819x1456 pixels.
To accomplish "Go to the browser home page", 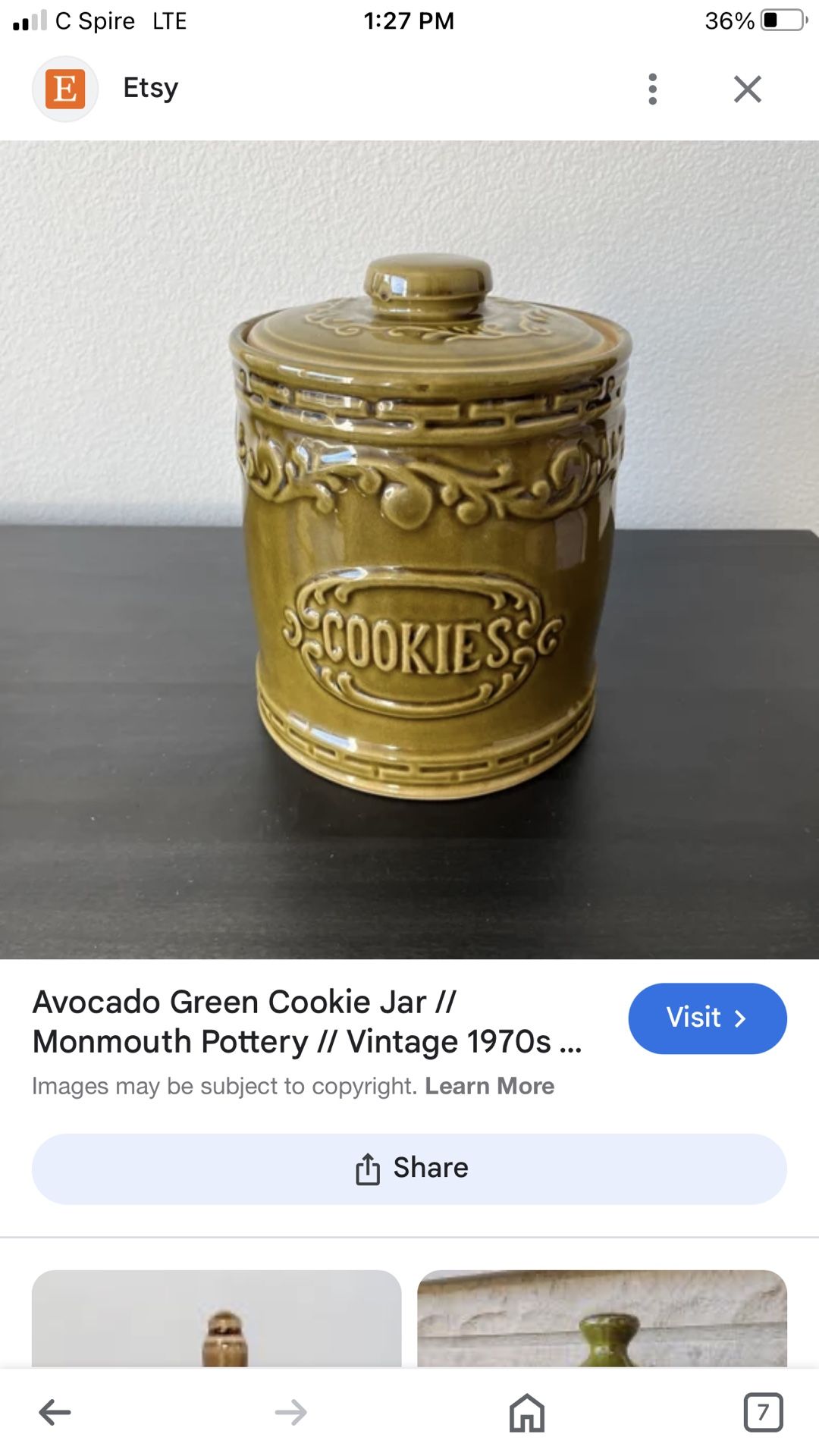I will 526,1412.
